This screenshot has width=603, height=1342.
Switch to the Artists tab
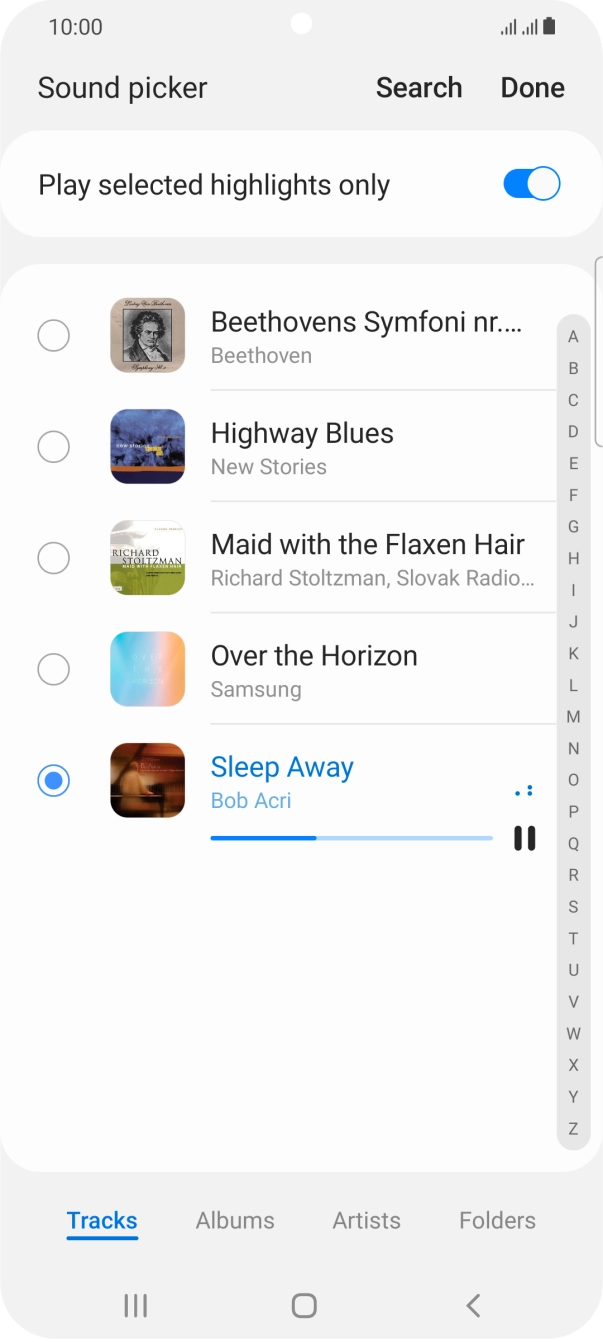click(366, 1220)
